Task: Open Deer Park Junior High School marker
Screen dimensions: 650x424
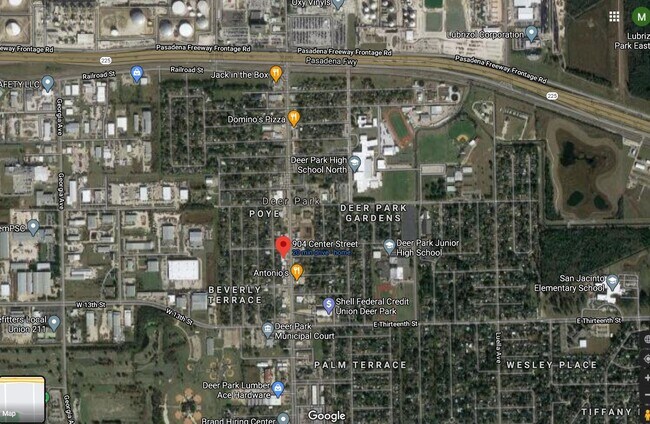Action: [389, 246]
